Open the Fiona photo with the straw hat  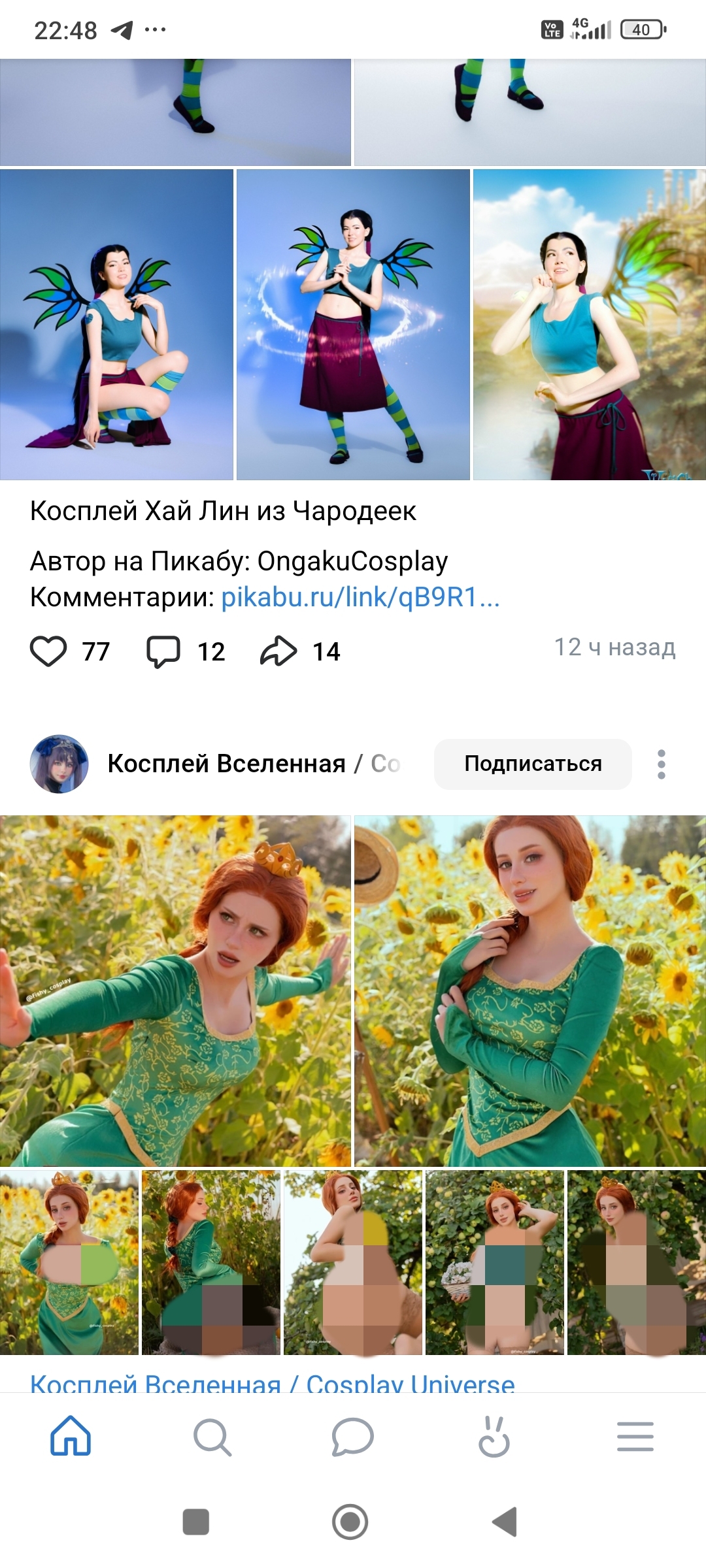click(530, 990)
